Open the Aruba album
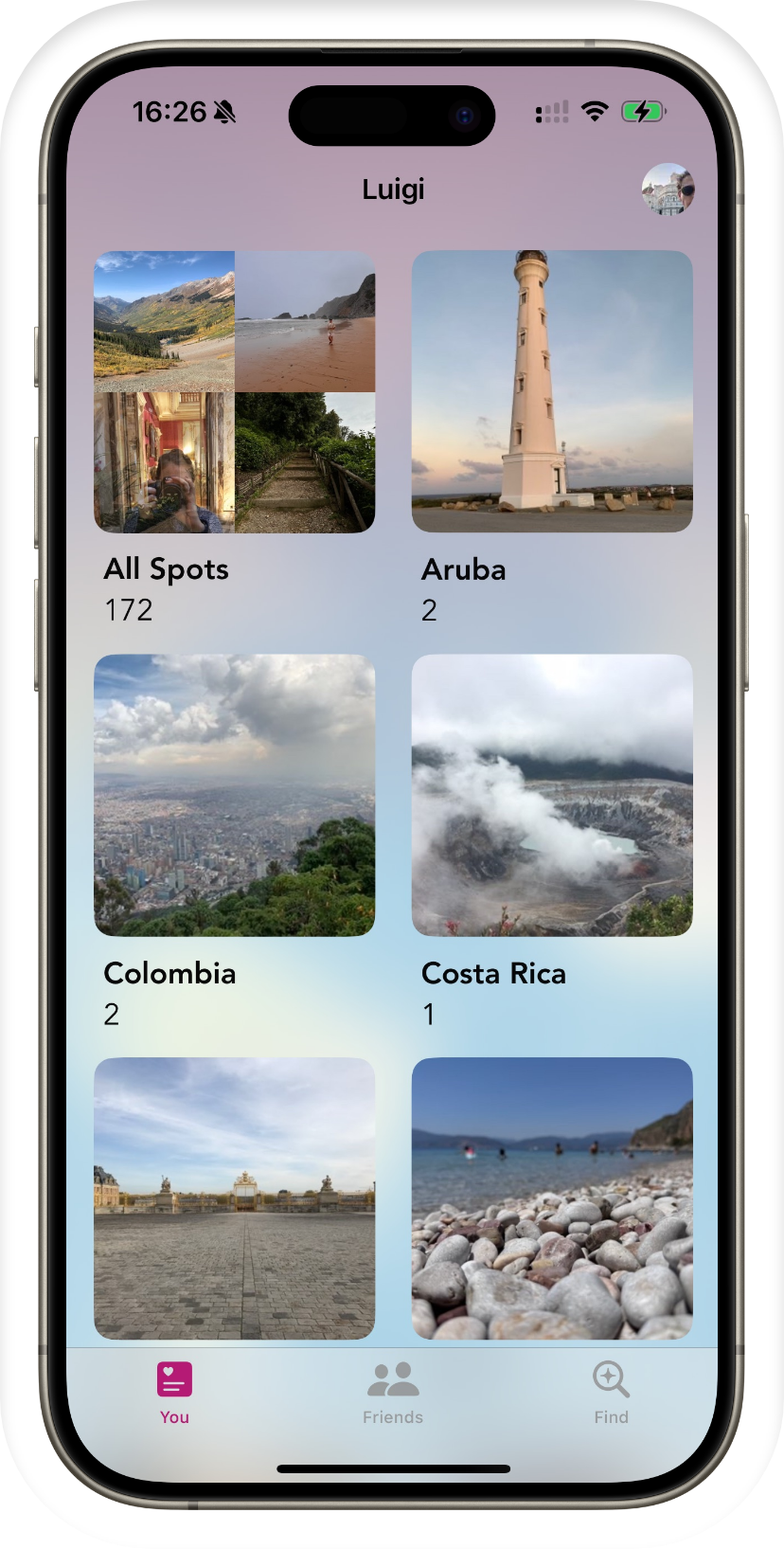The width and height of the screenshot is (784, 1549). click(552, 392)
